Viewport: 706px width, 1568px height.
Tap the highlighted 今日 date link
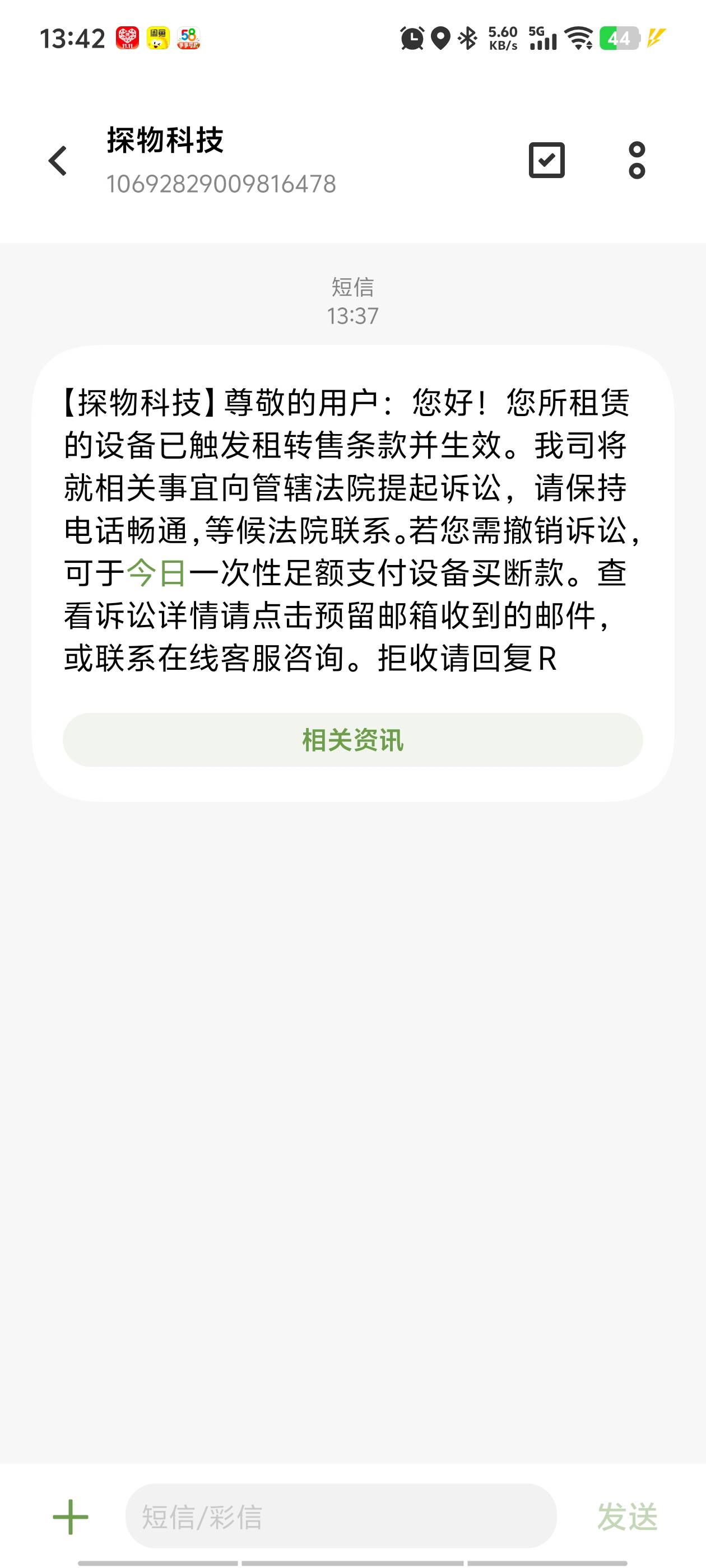[x=156, y=573]
